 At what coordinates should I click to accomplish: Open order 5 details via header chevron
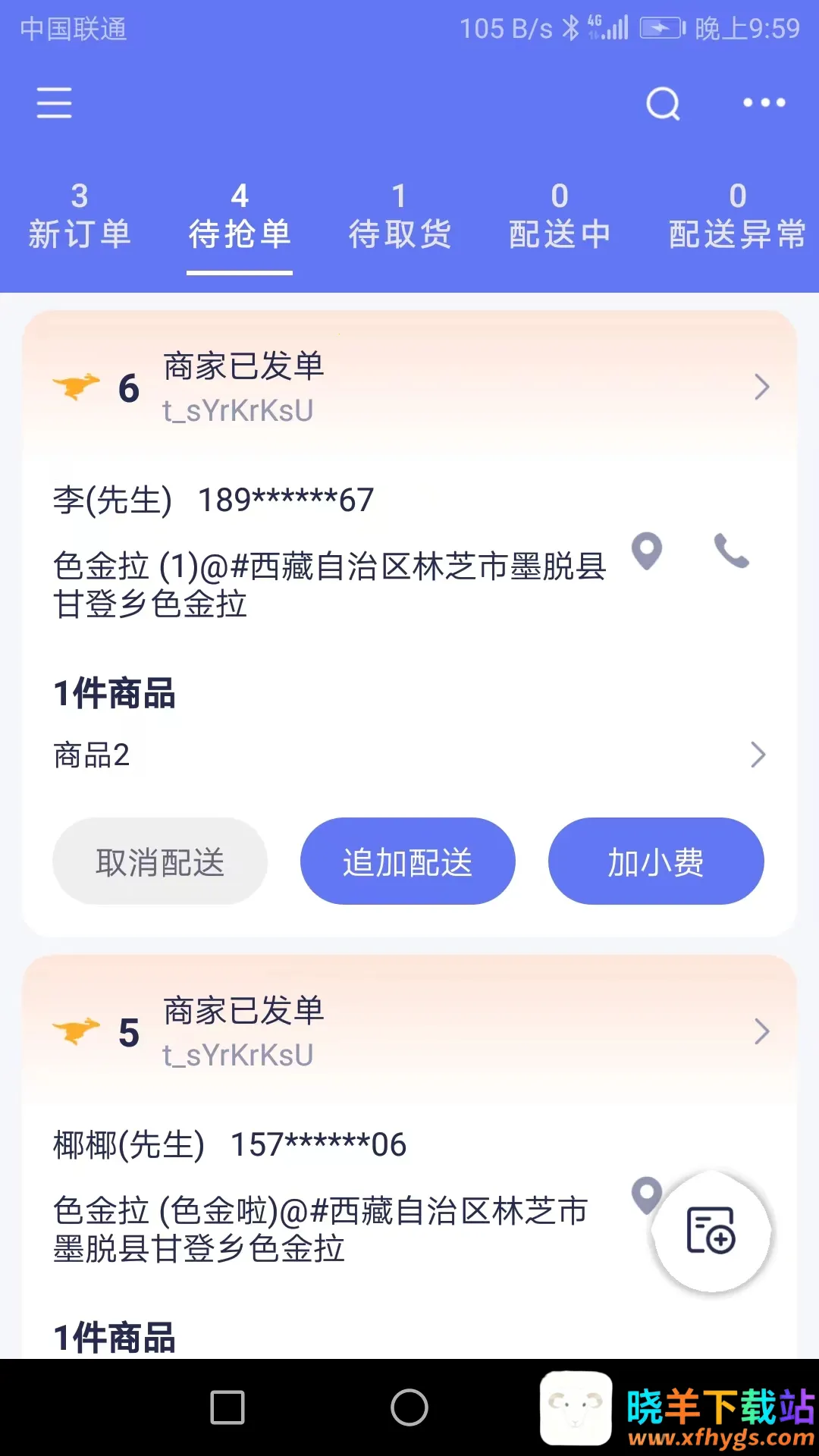[x=761, y=1032]
